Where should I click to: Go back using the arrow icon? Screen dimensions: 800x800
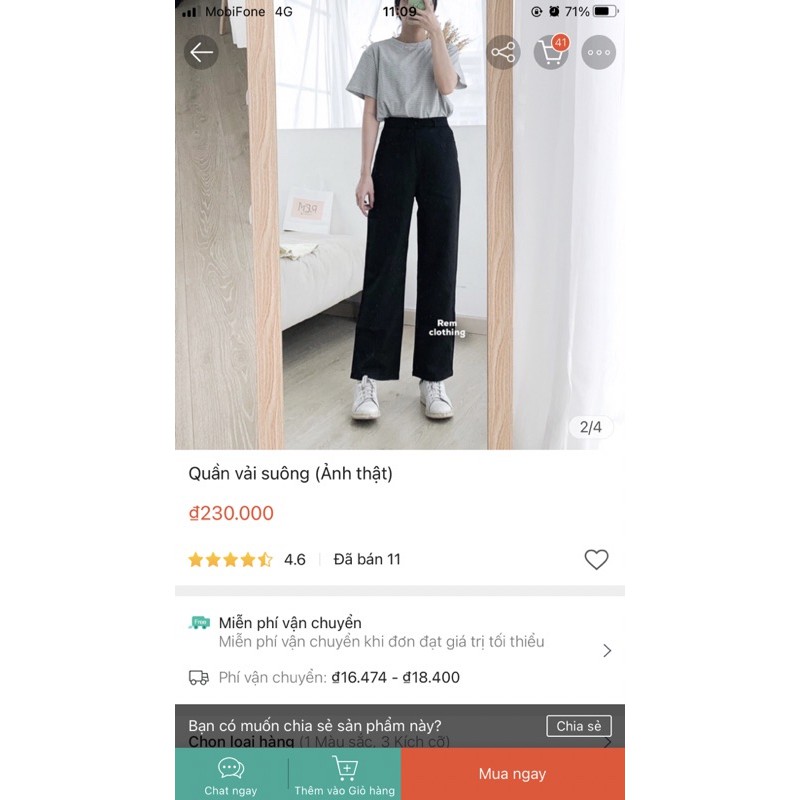click(x=201, y=52)
